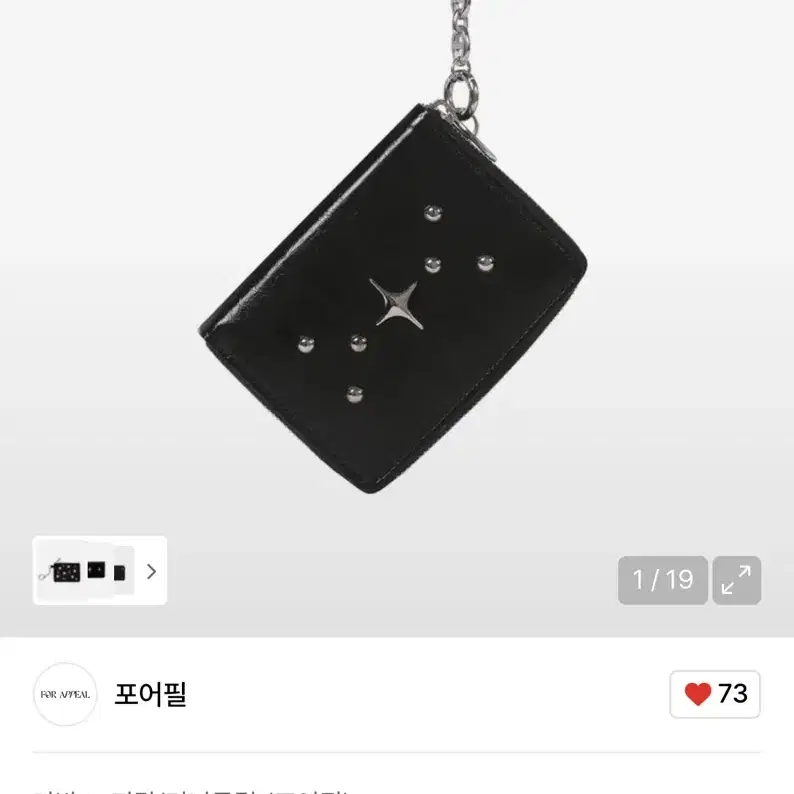Screen dimensions: 794x794
Task: Expand the product image to fullscreen
Action: (x=737, y=580)
